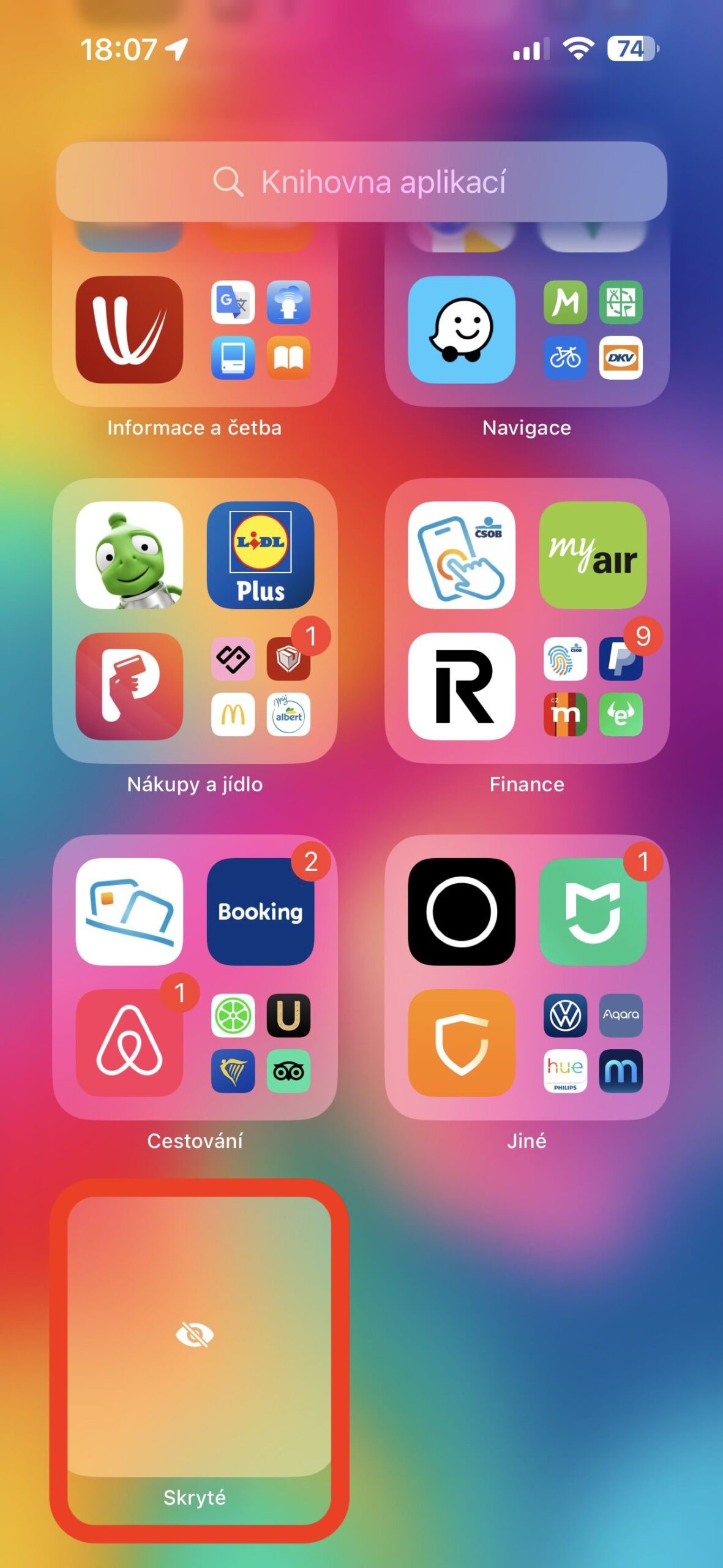Expand the Cestování small apps group

click(x=260, y=1042)
